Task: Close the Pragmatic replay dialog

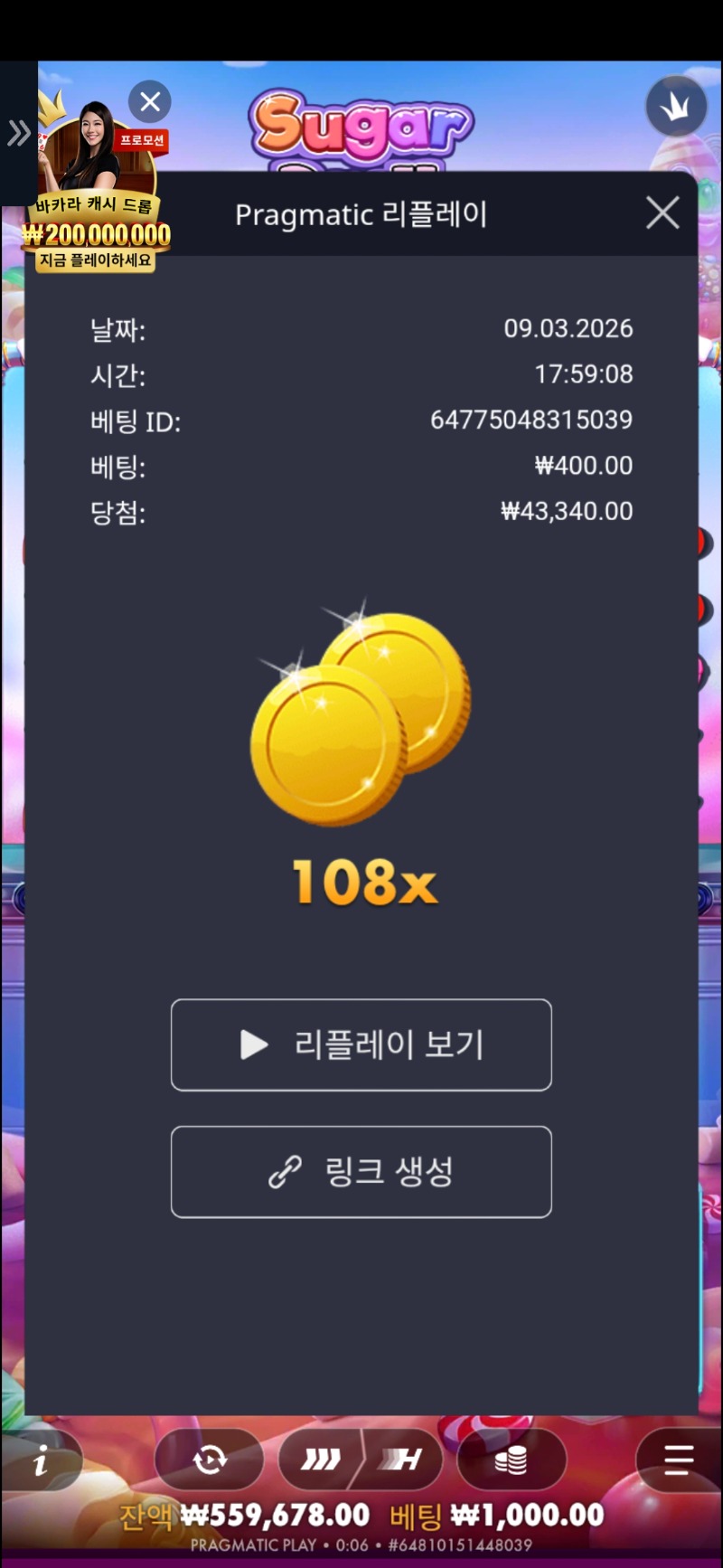Action: click(662, 213)
